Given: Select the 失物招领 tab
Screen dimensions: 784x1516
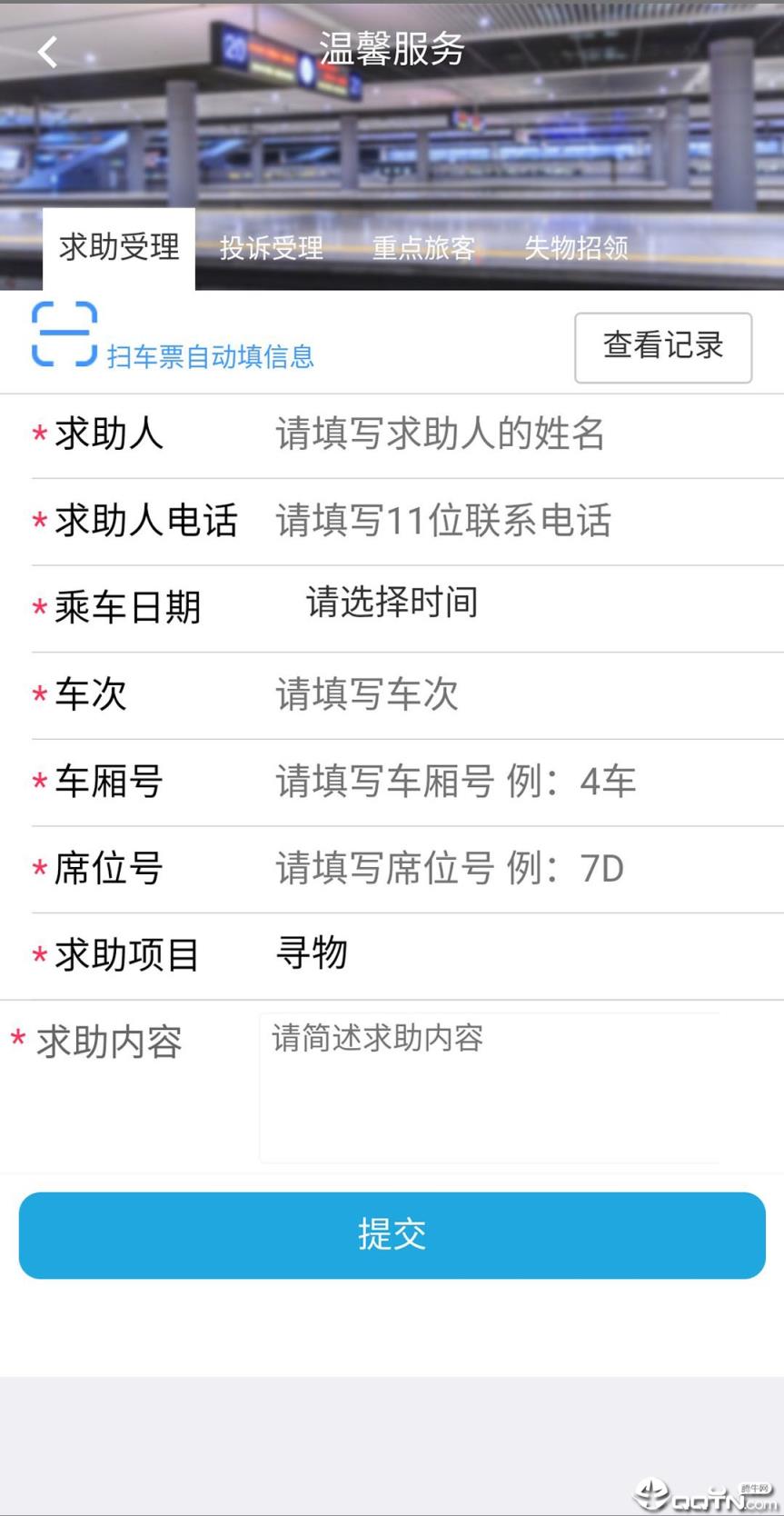Looking at the screenshot, I should (x=577, y=248).
